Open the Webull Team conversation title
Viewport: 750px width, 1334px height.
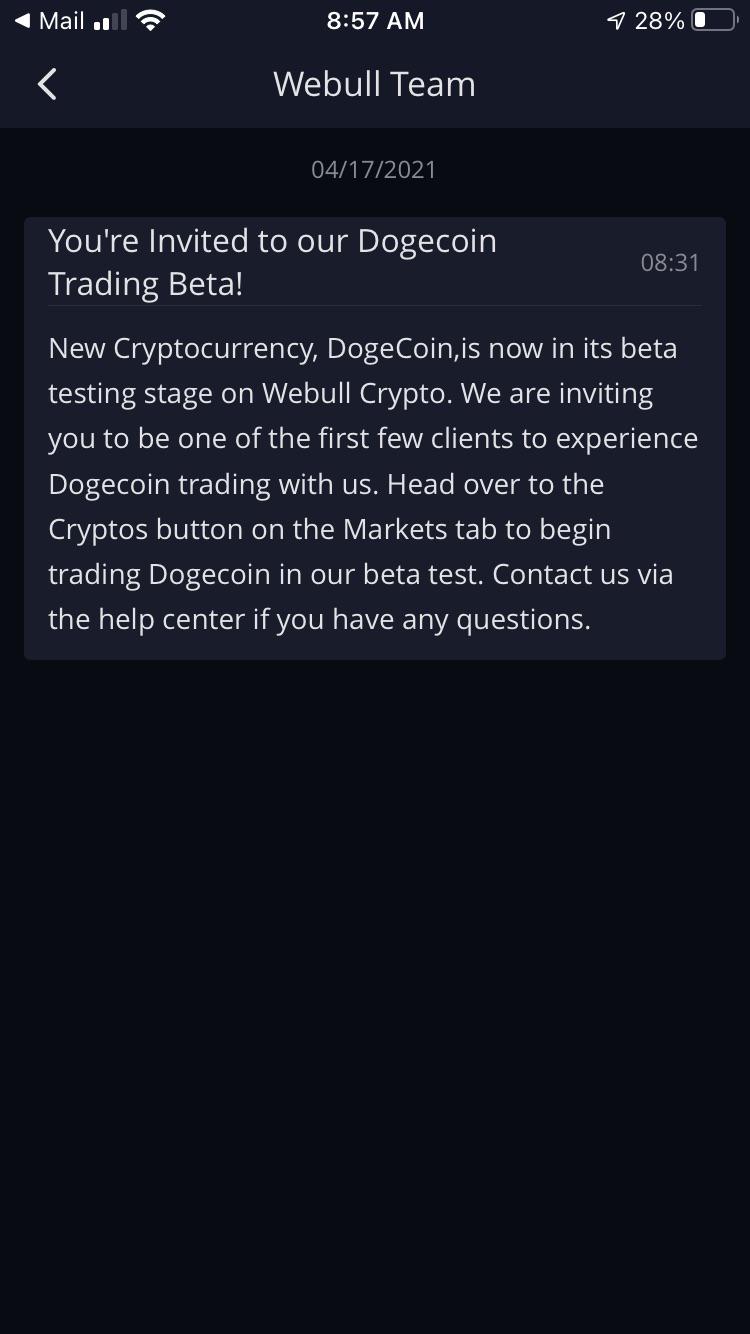coord(374,84)
